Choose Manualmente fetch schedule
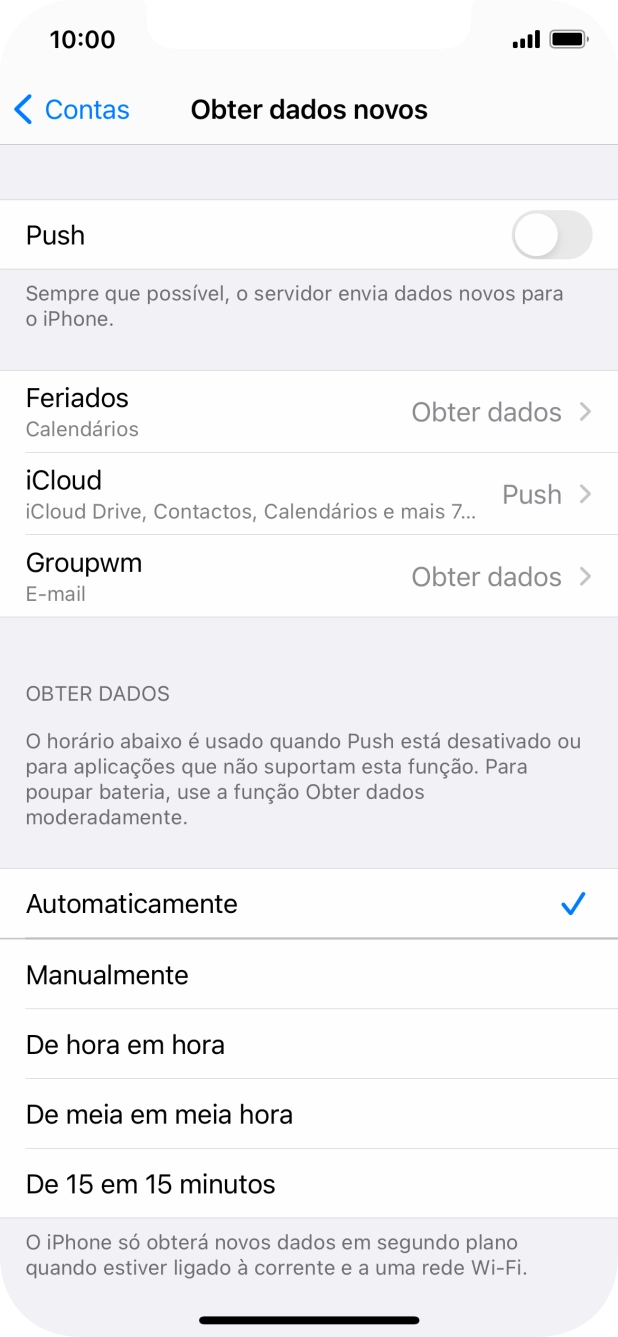The image size is (618, 1337). click(x=309, y=974)
